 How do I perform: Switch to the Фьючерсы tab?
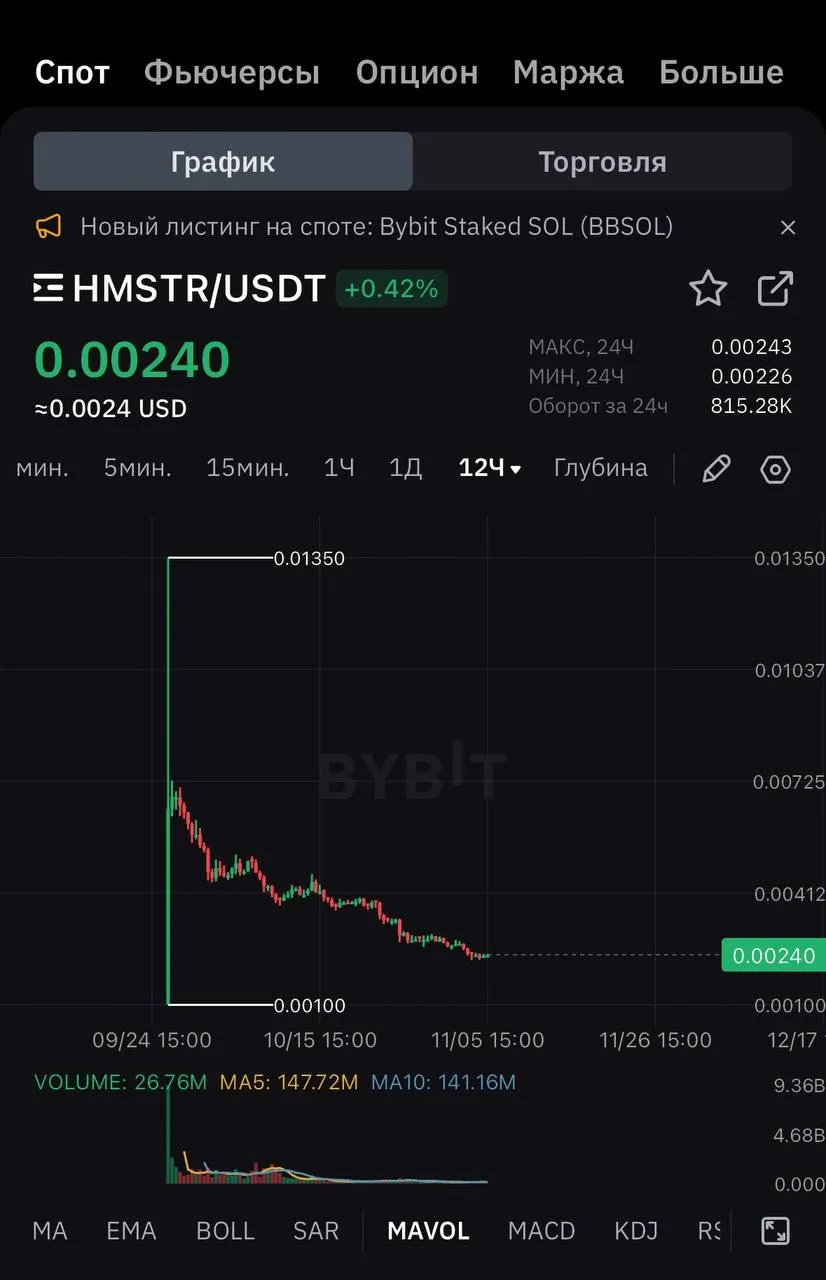coord(232,72)
